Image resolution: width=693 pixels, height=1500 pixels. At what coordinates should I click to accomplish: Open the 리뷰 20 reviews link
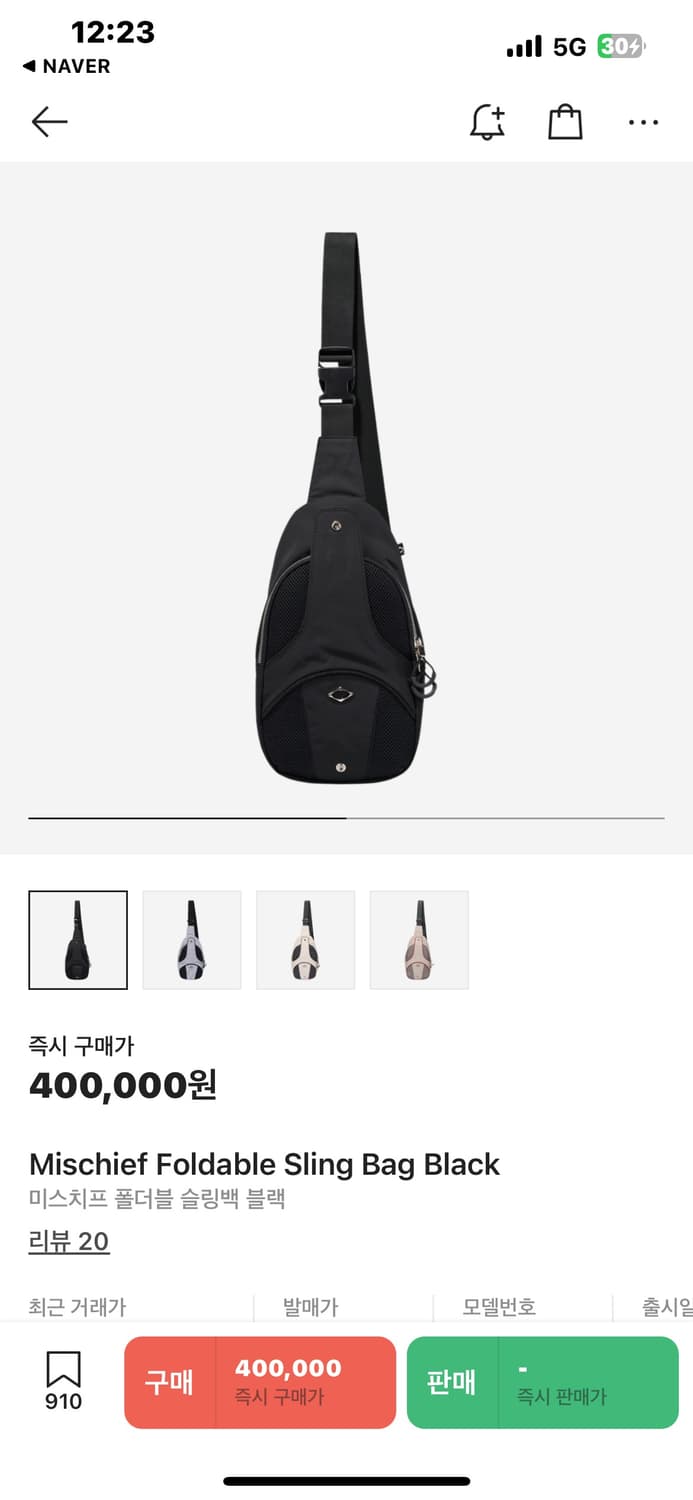69,1242
